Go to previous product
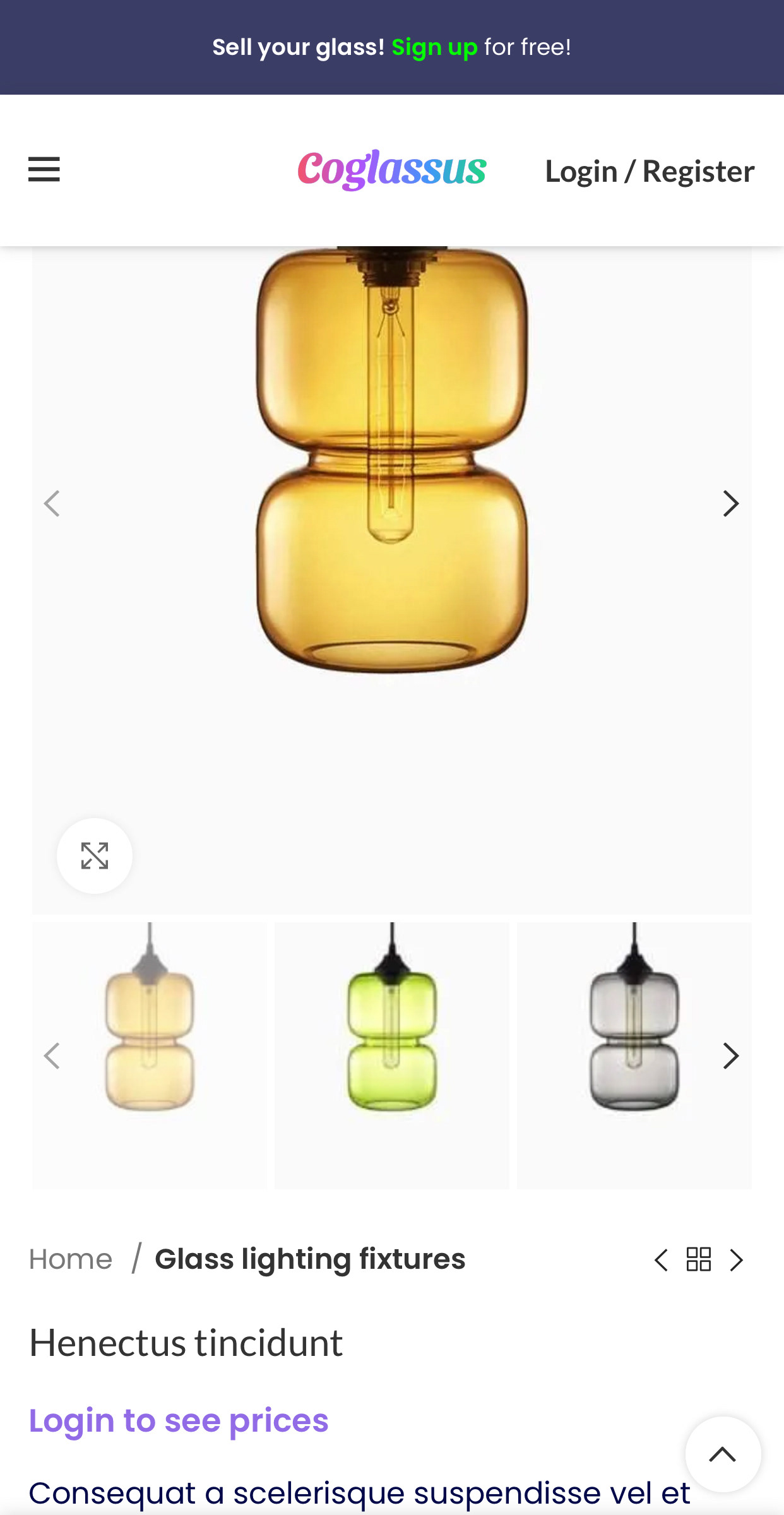 [x=661, y=1260]
